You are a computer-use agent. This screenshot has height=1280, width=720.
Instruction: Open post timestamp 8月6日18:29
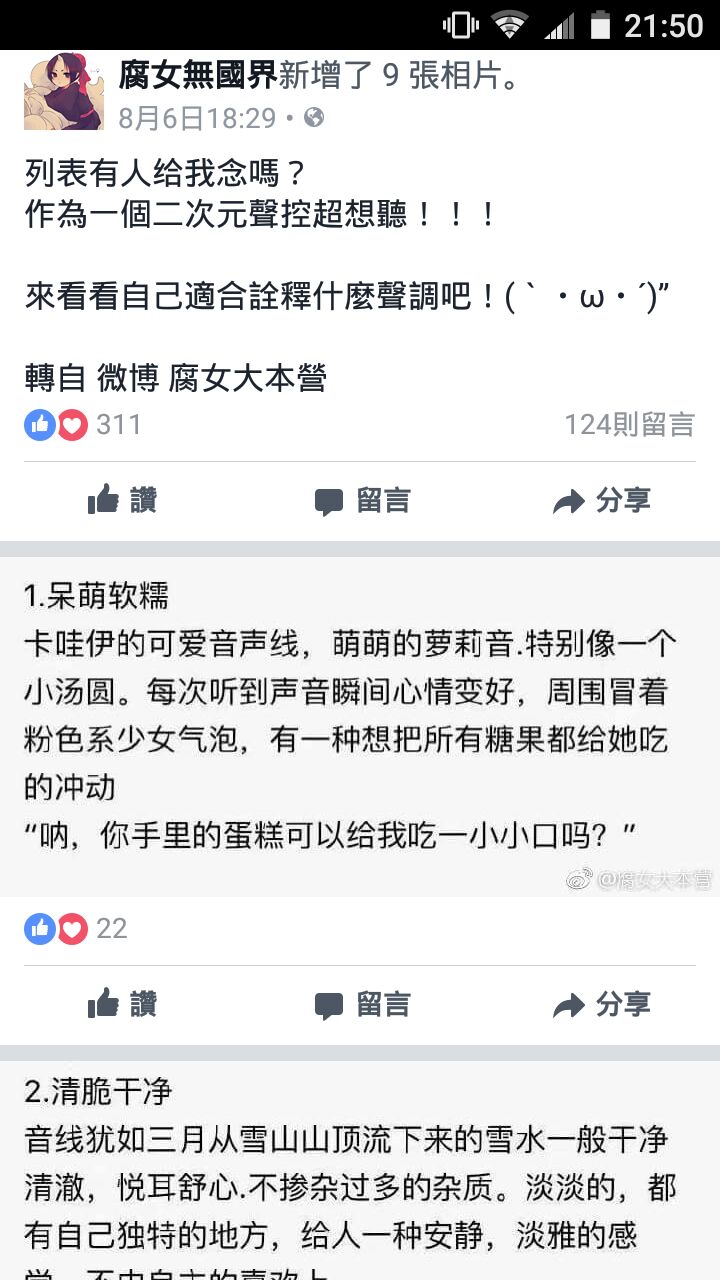pos(197,118)
